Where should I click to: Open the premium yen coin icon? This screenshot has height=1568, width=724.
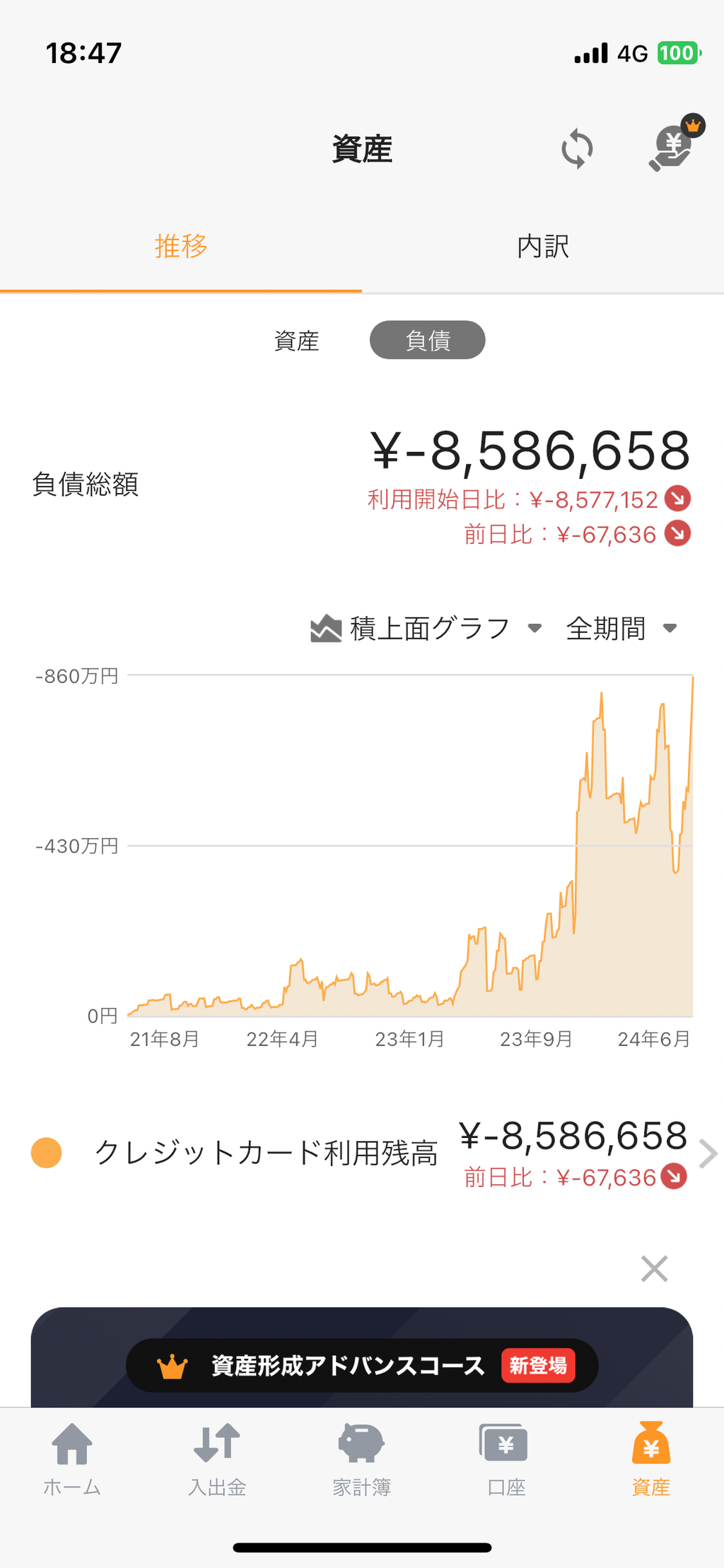[x=673, y=146]
